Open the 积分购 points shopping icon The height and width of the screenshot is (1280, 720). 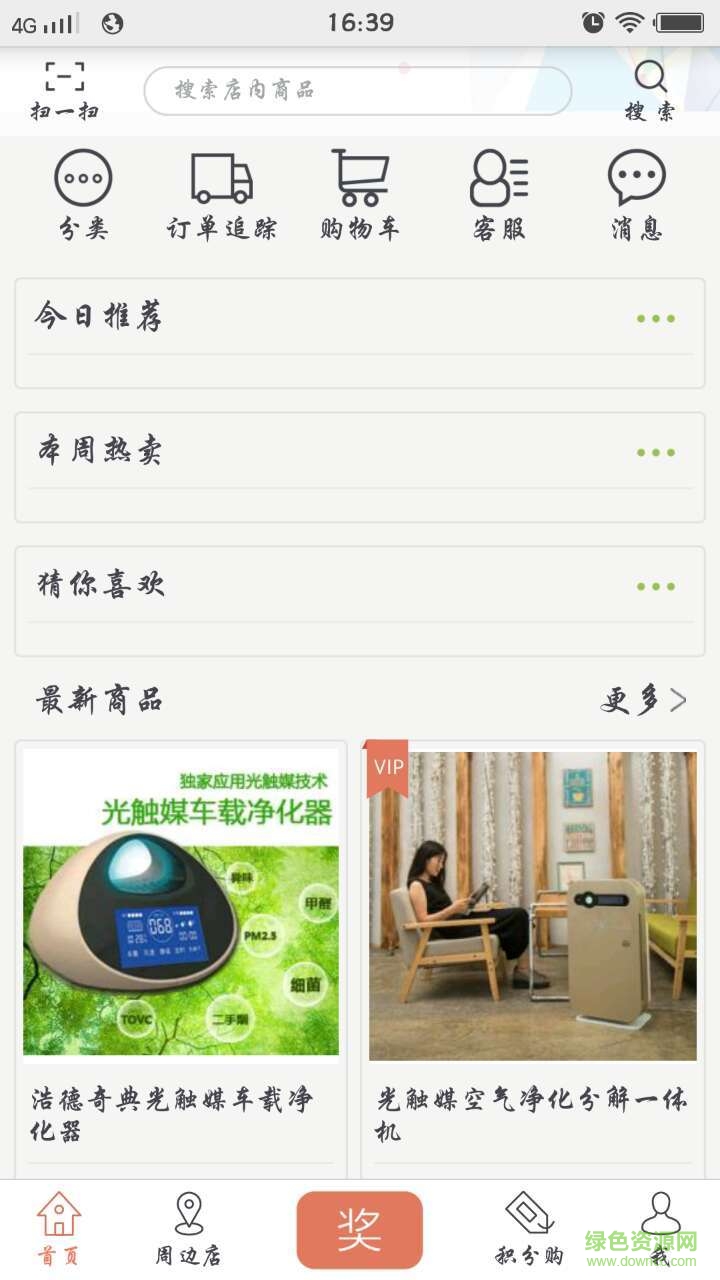tap(527, 1224)
